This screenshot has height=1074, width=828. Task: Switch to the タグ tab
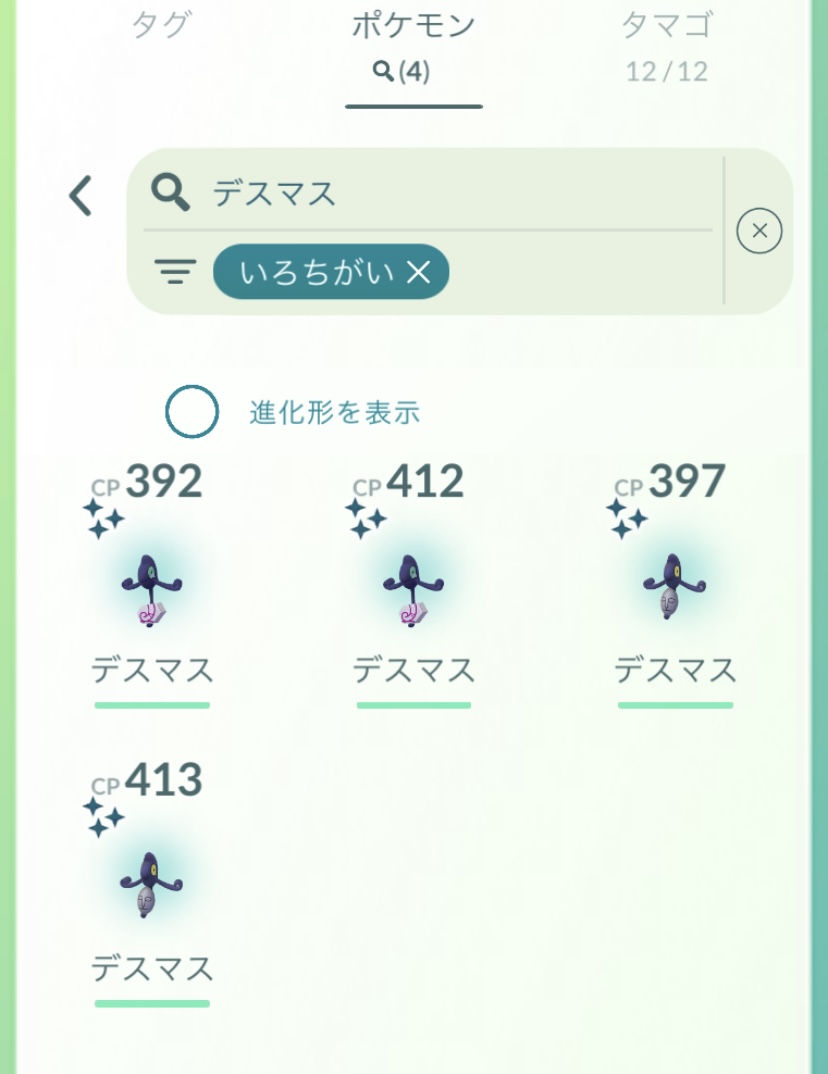click(x=160, y=26)
